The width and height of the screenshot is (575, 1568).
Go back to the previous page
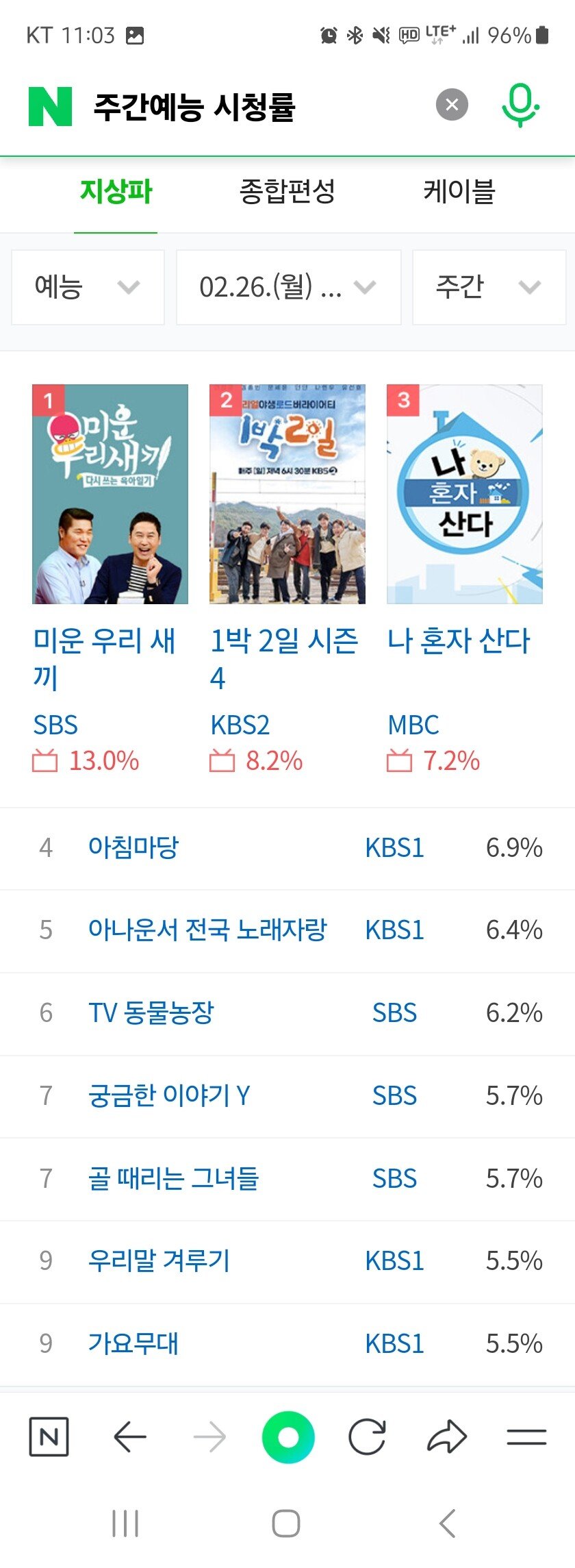click(x=130, y=1436)
